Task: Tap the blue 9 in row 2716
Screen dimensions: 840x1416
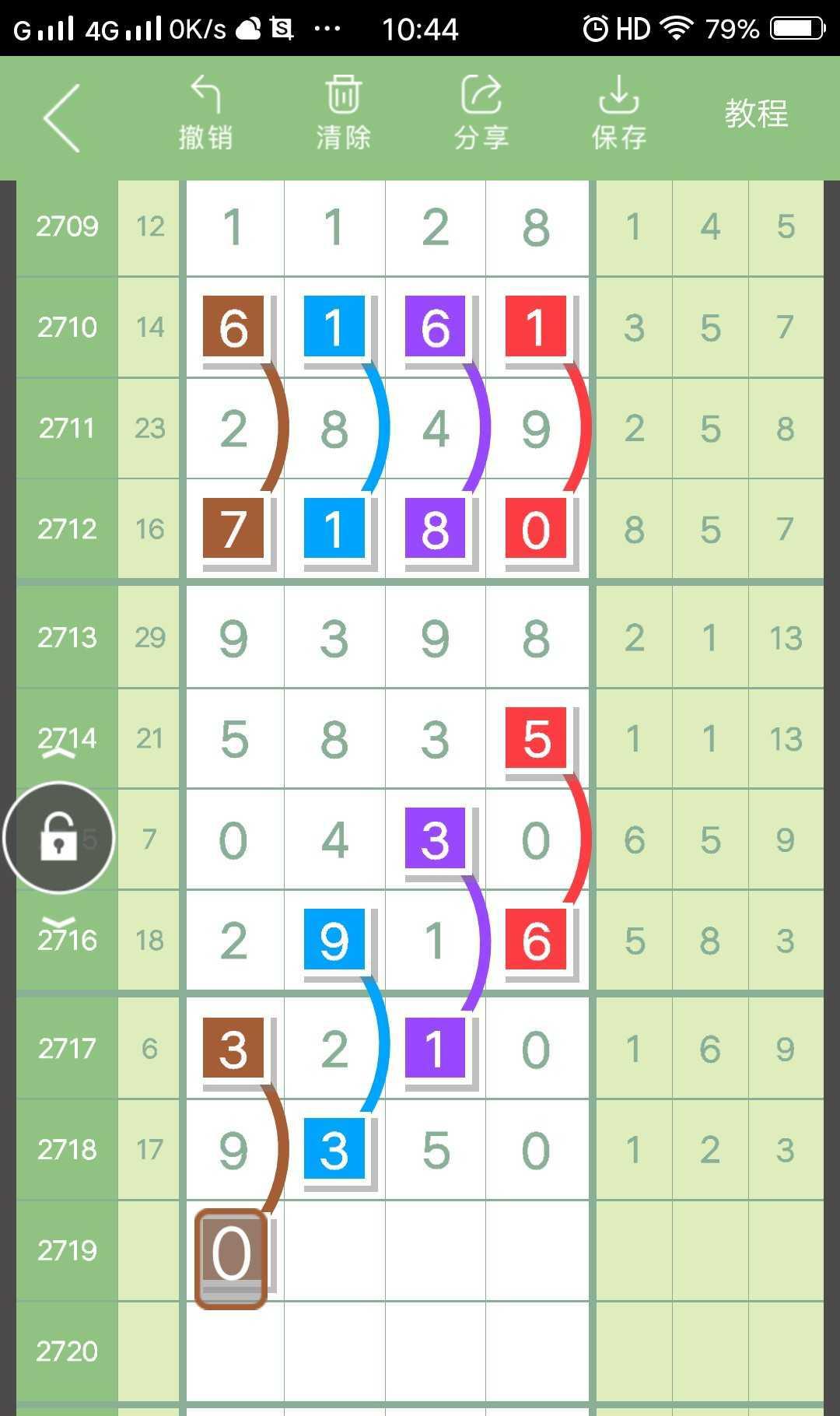Action: (x=334, y=939)
